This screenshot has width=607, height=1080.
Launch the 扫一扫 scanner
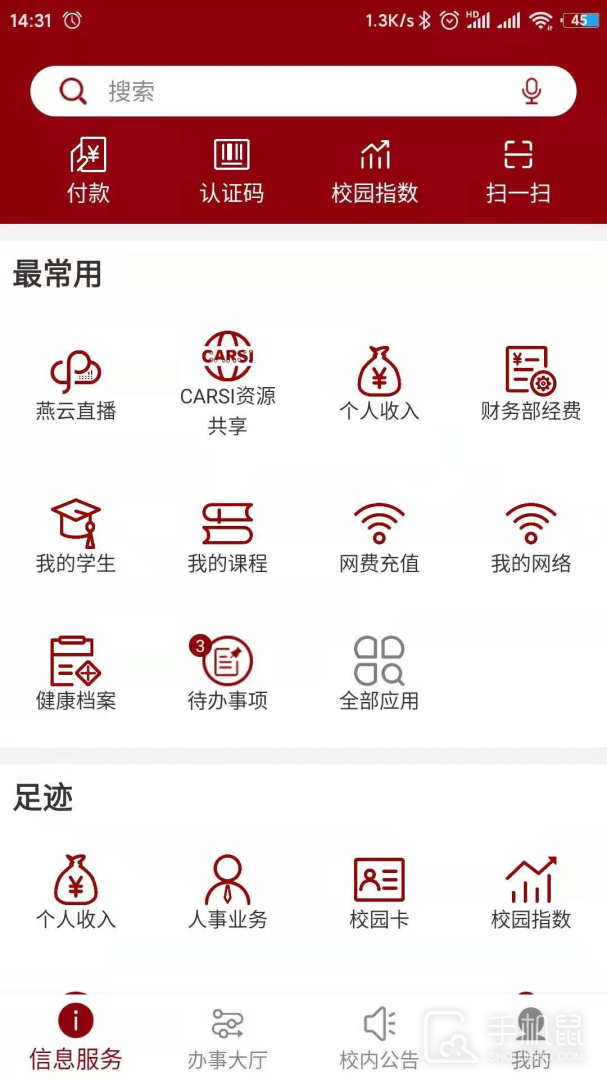[518, 171]
